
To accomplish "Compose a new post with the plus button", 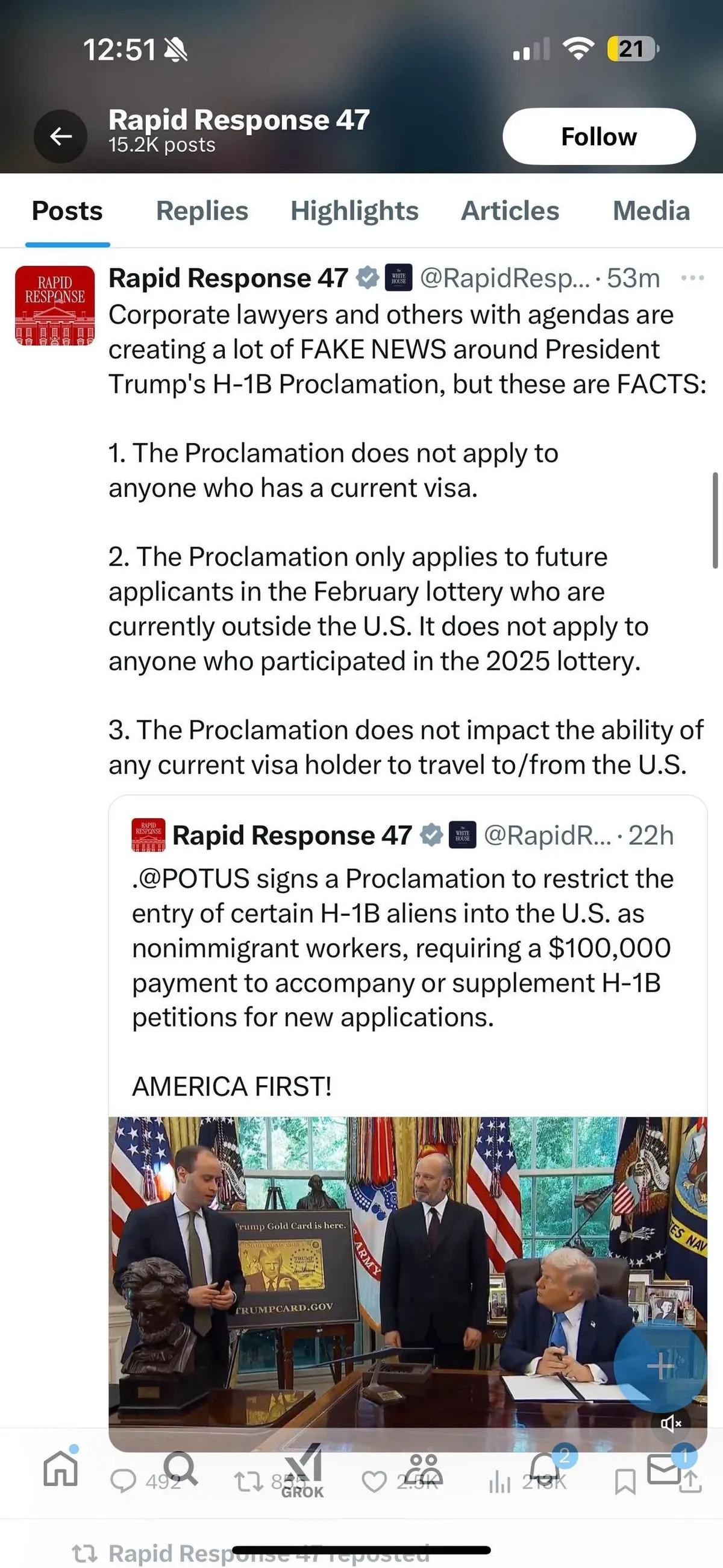I will pos(660,1367).
